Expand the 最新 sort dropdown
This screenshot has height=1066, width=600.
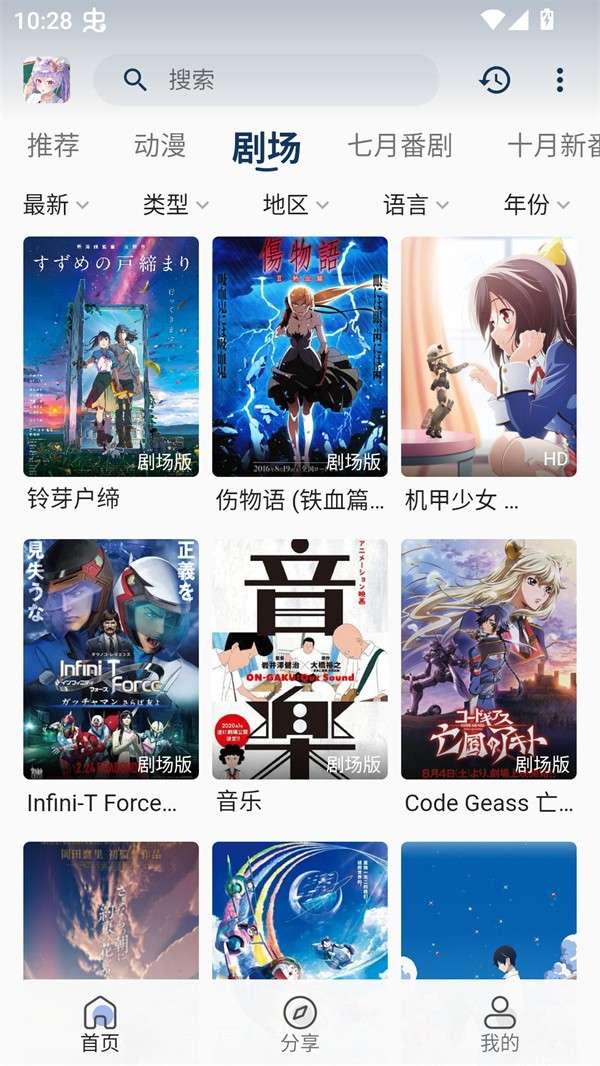[56, 205]
